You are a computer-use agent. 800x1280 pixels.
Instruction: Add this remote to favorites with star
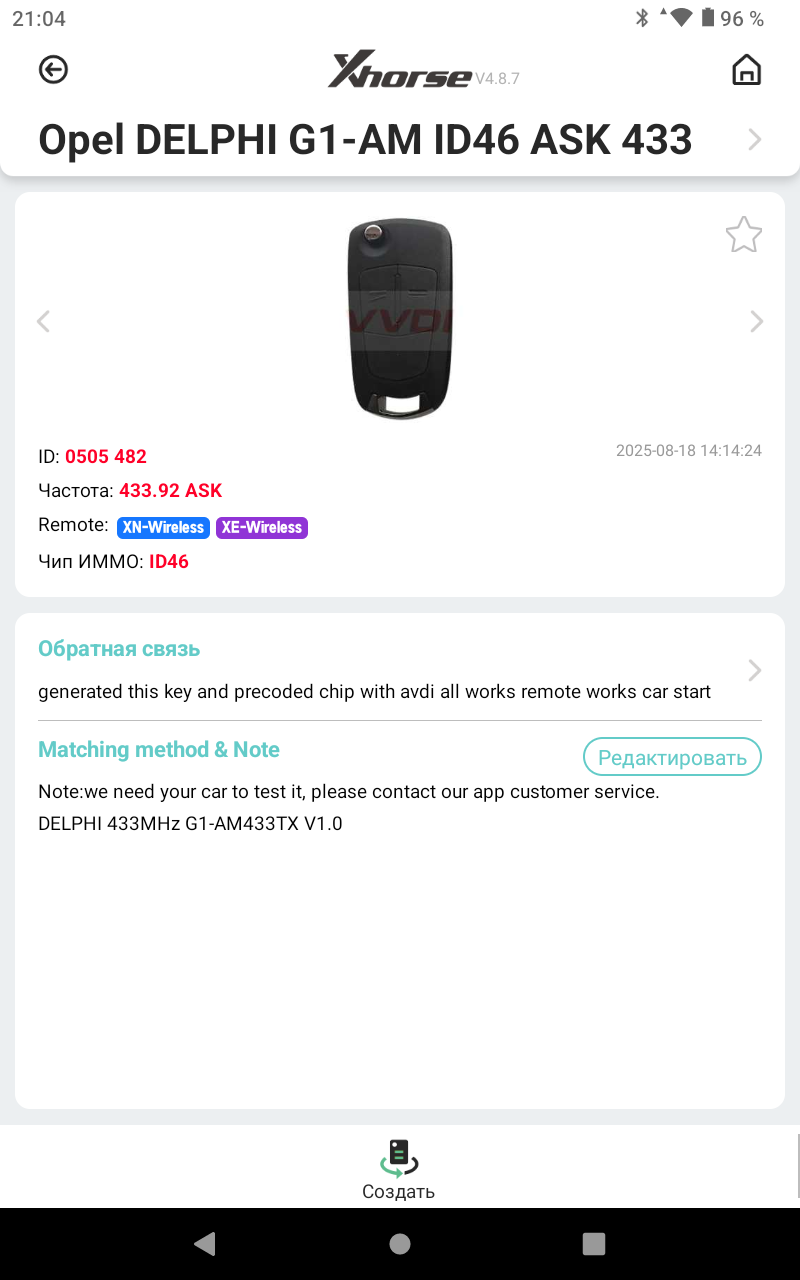[x=743, y=236]
